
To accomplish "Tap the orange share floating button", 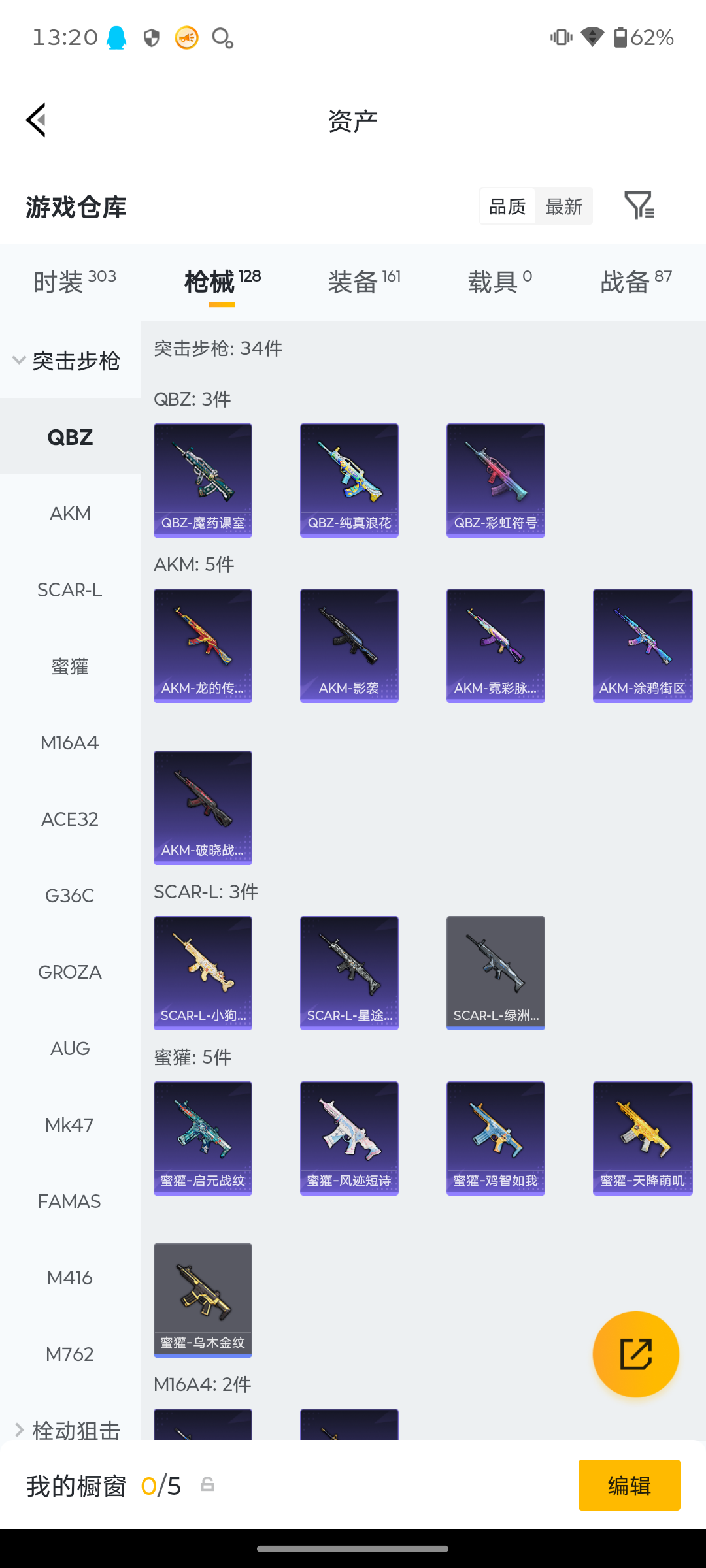I will [635, 1354].
